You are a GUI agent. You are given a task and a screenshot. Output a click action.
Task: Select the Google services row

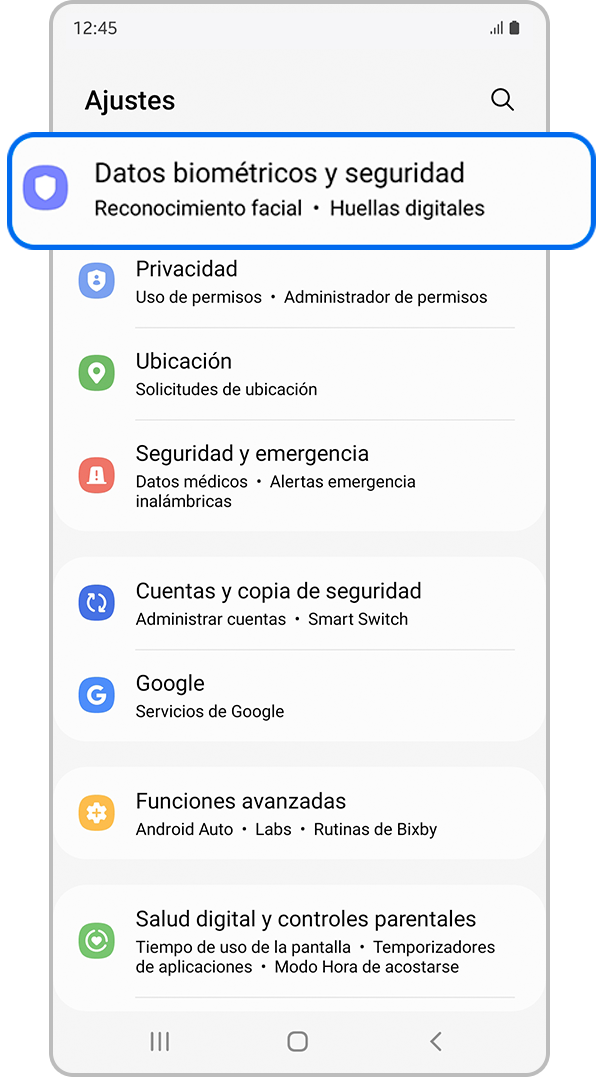pyautogui.click(x=300, y=696)
